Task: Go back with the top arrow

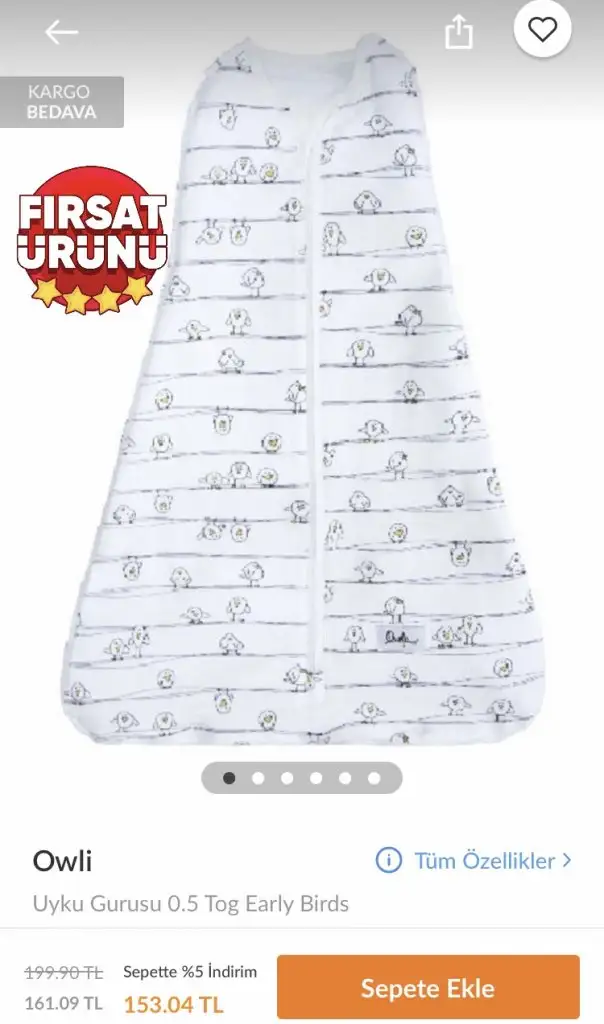Action: click(61, 32)
